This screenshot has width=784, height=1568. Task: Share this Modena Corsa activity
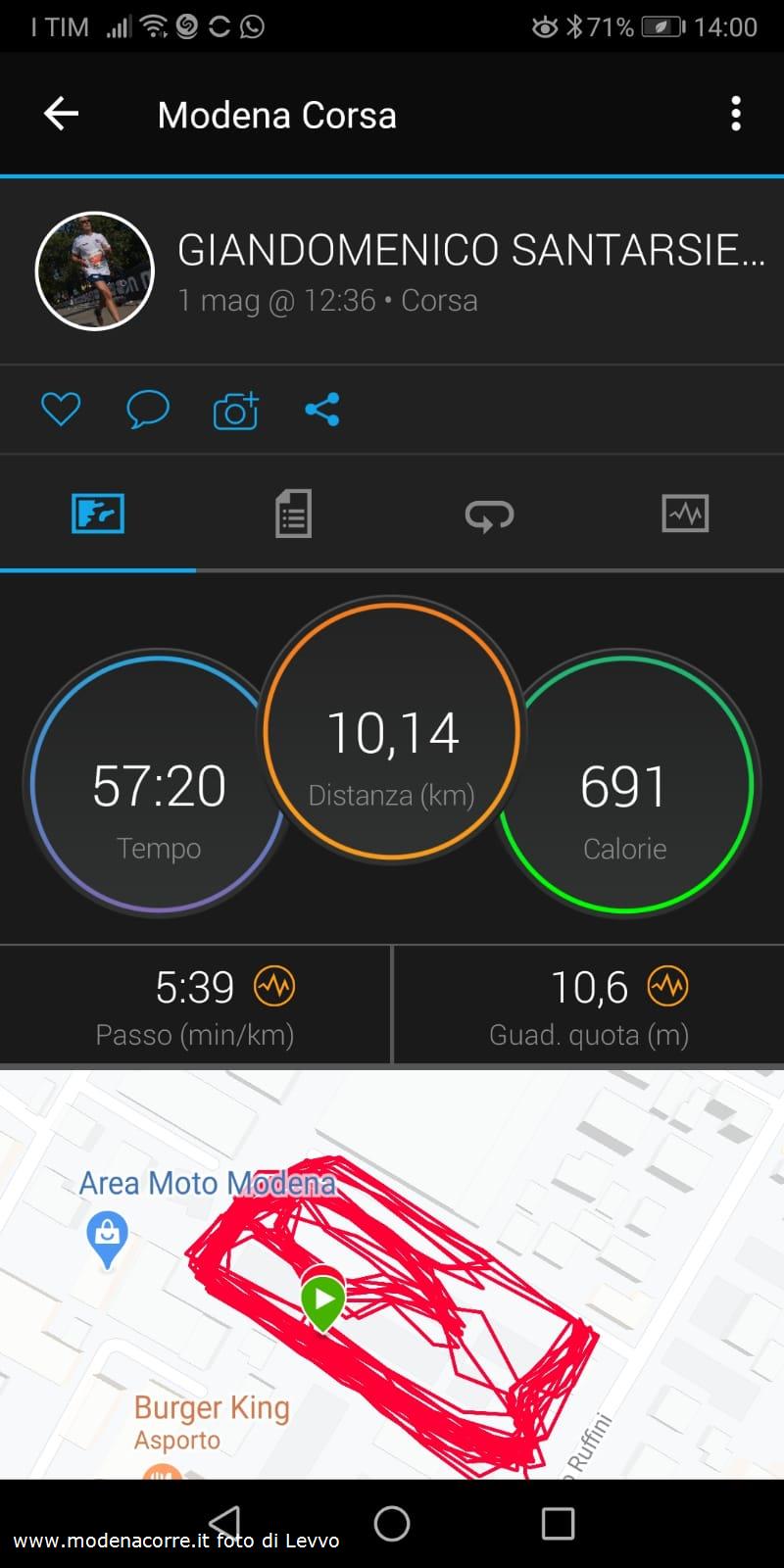322,409
